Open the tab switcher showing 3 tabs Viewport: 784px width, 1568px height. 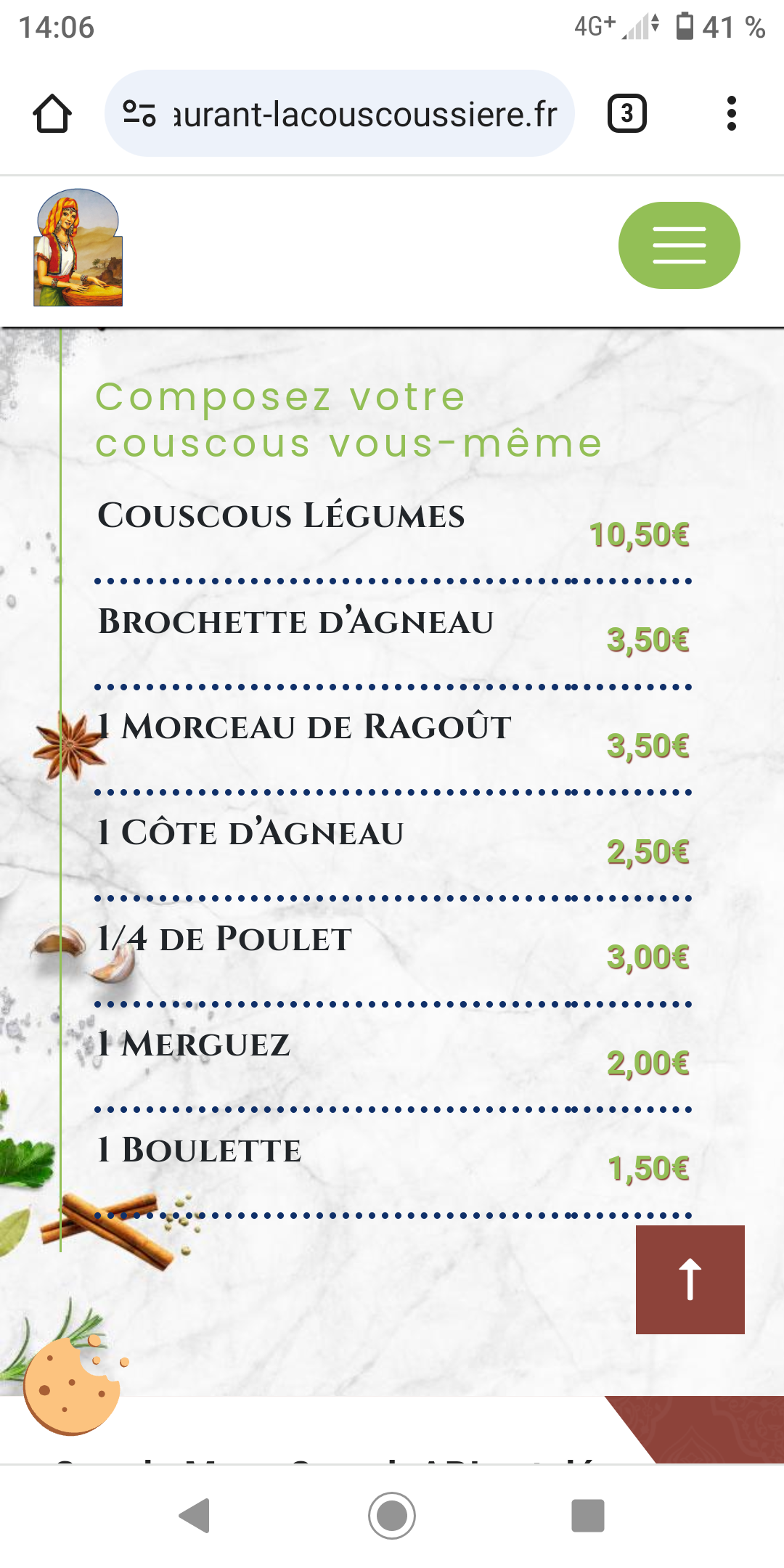coord(626,114)
